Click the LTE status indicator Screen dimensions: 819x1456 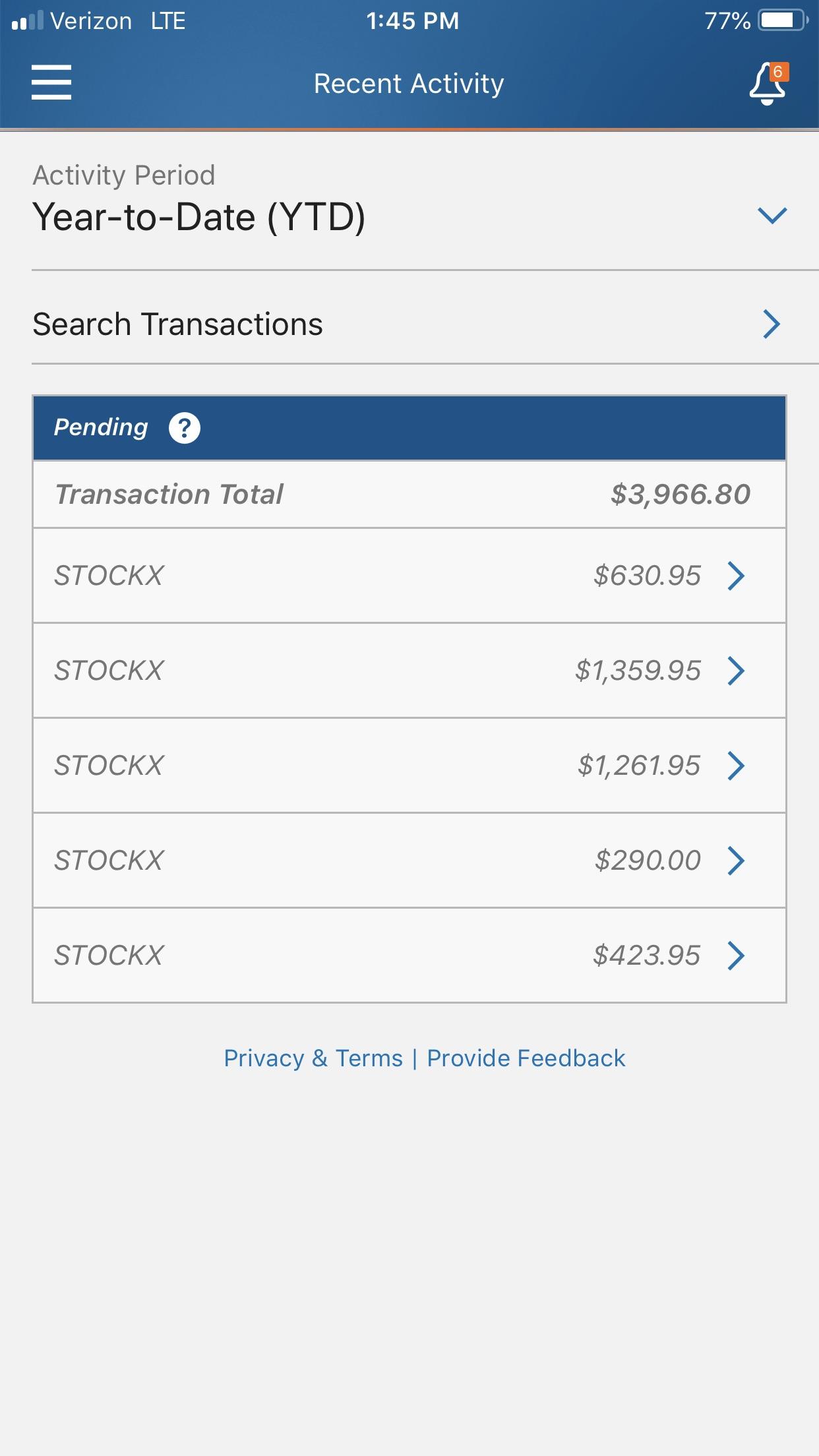point(167,20)
